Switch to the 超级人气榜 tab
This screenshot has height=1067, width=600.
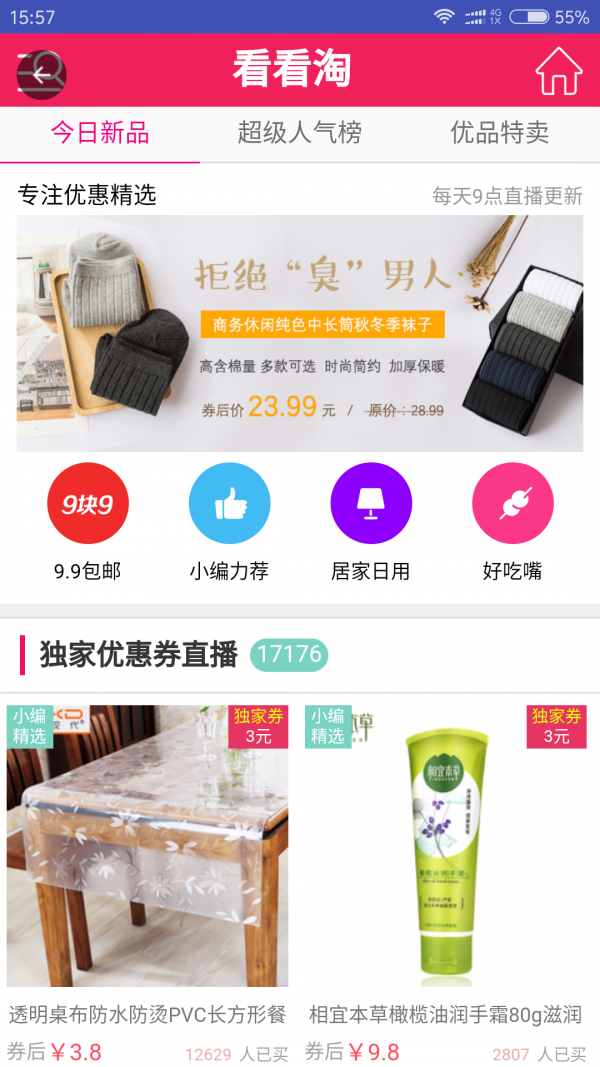[x=299, y=133]
